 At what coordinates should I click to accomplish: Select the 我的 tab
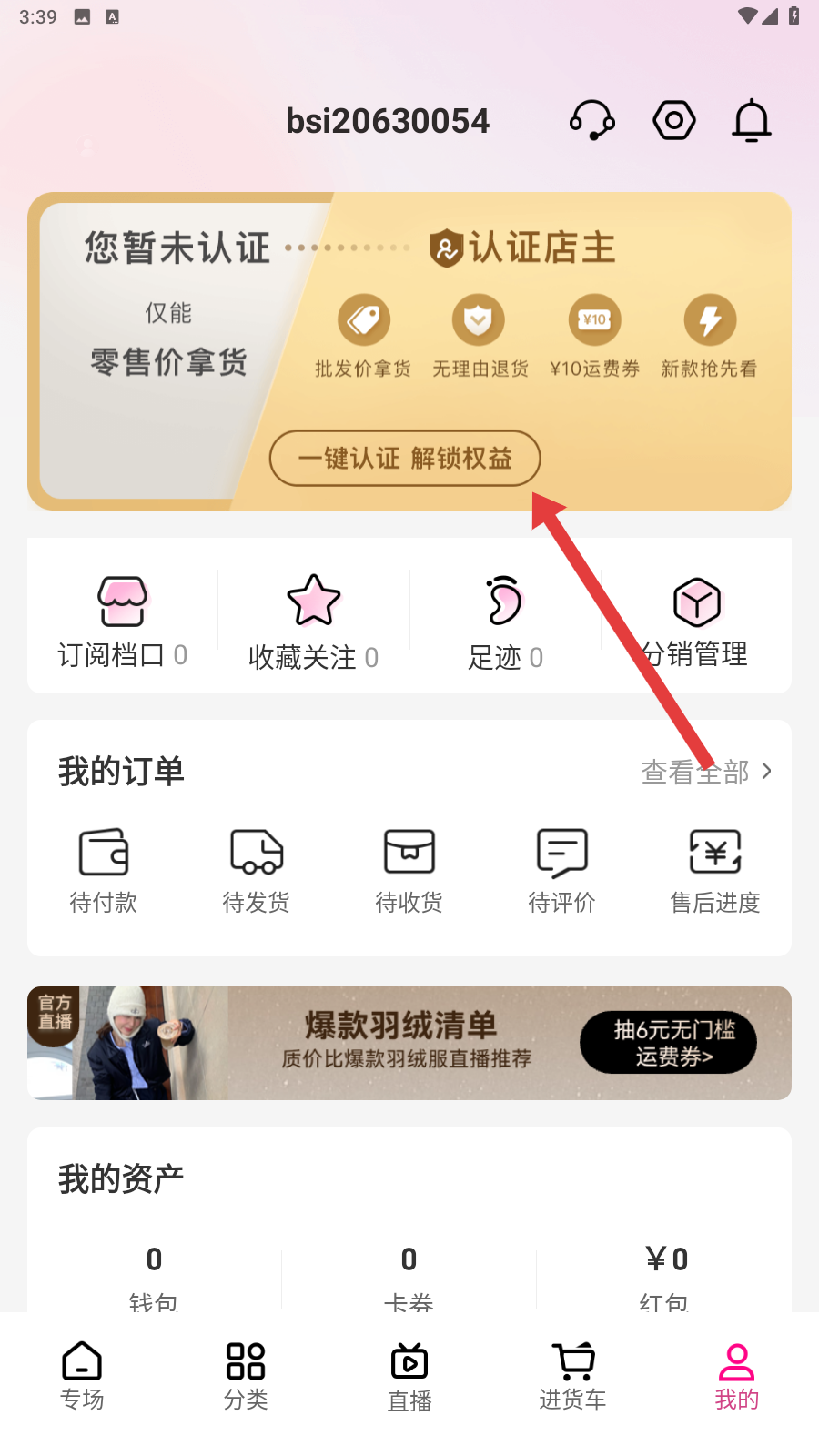click(737, 1375)
